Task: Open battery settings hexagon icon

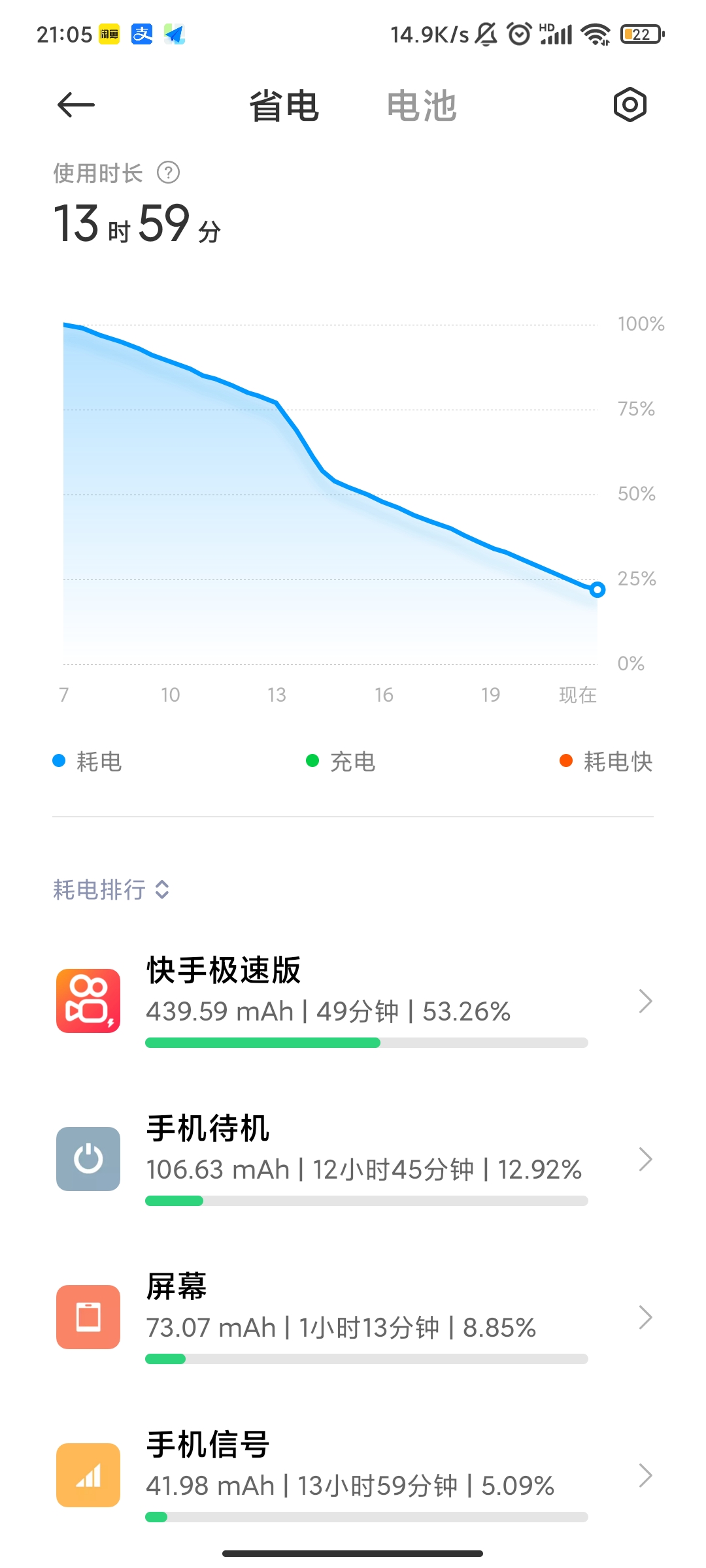Action: pyautogui.click(x=630, y=105)
